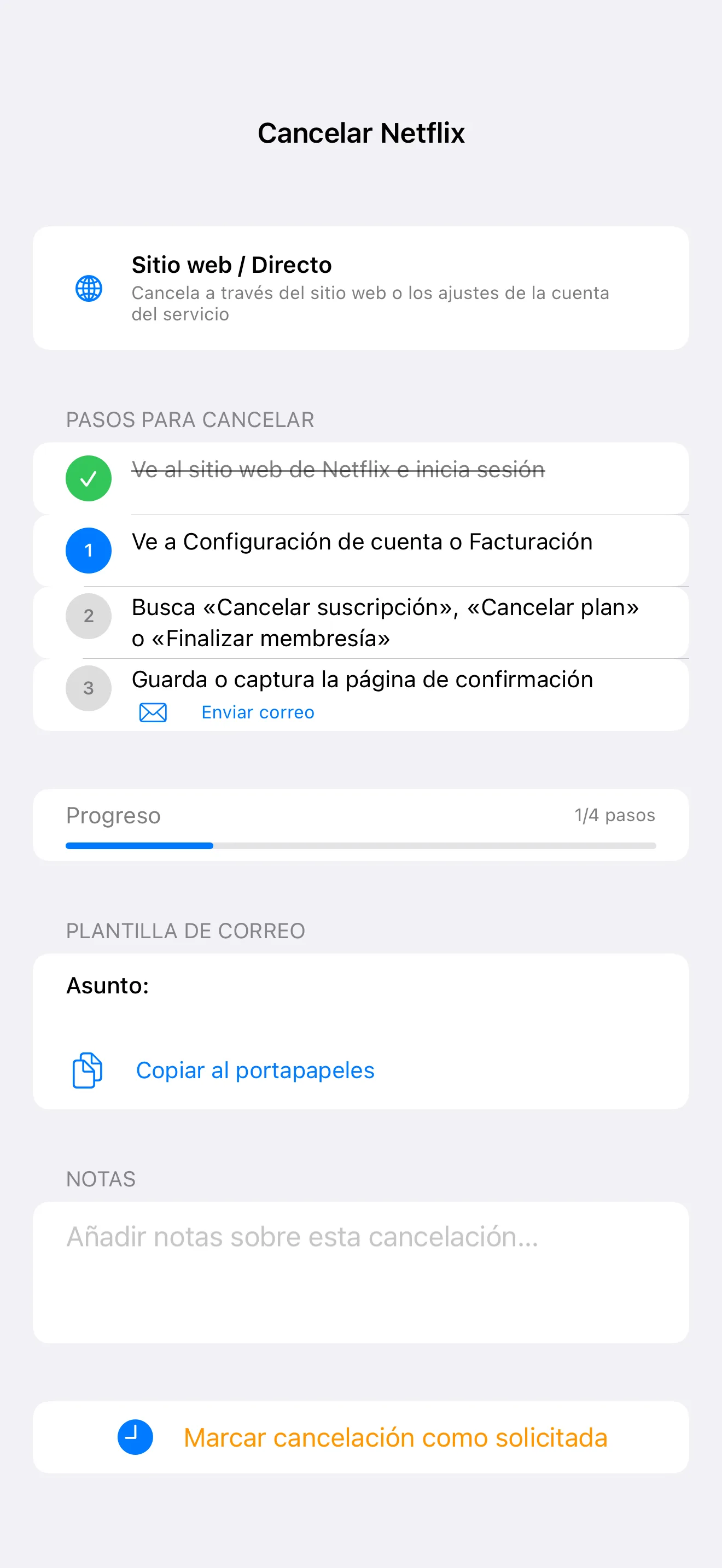Click the green checkmark on the completed step
Image resolution: width=722 pixels, height=1568 pixels.
click(88, 478)
